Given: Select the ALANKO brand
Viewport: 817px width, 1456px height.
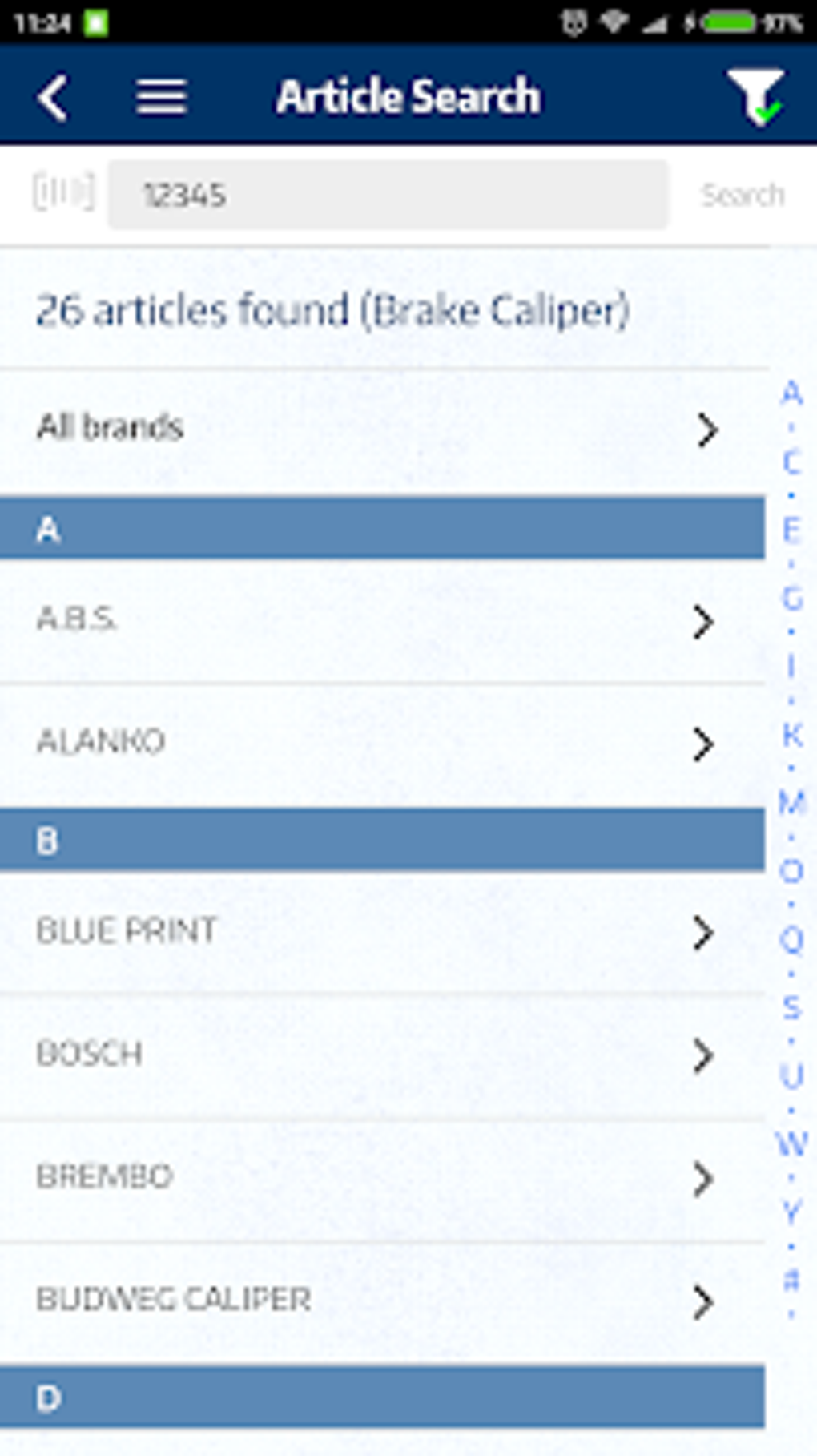Looking at the screenshot, I should (382, 744).
